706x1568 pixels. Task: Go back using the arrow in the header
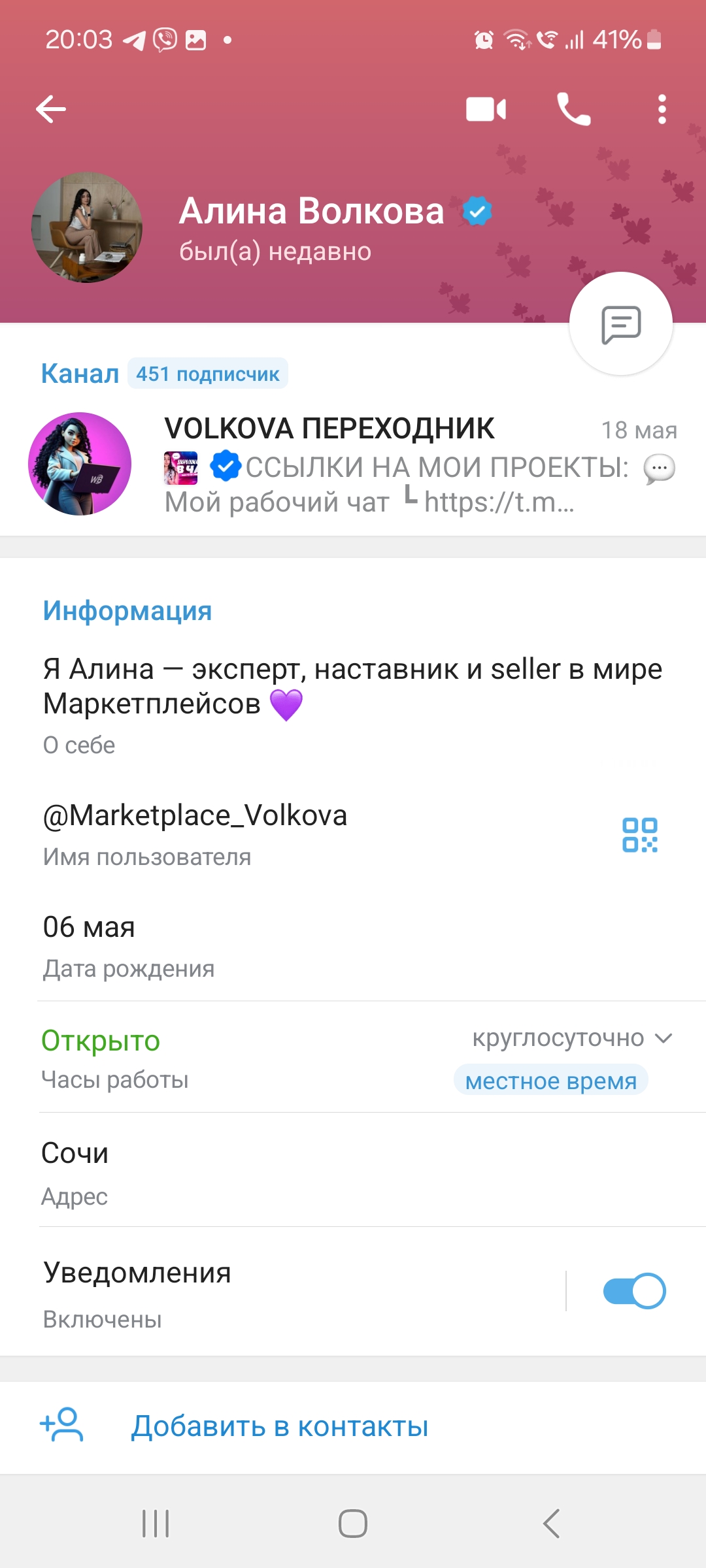(51, 109)
